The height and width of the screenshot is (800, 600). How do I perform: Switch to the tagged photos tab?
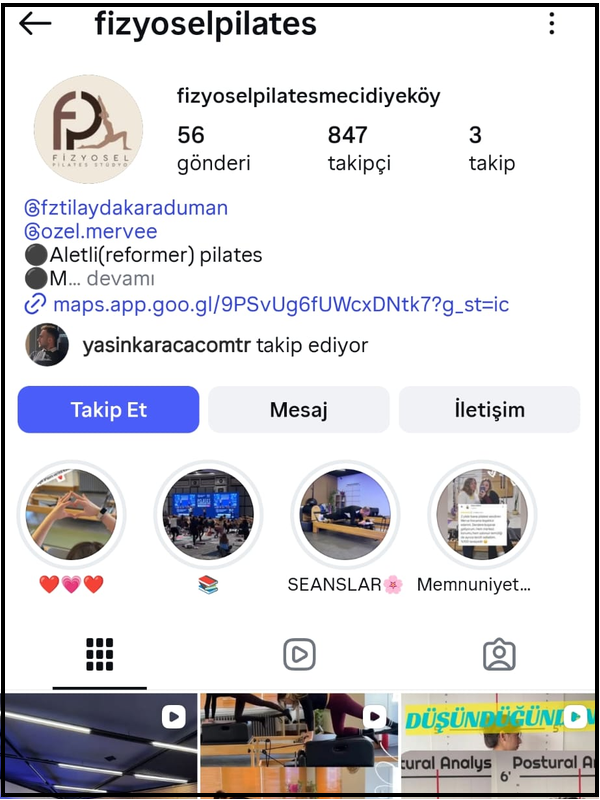[x=499, y=654]
